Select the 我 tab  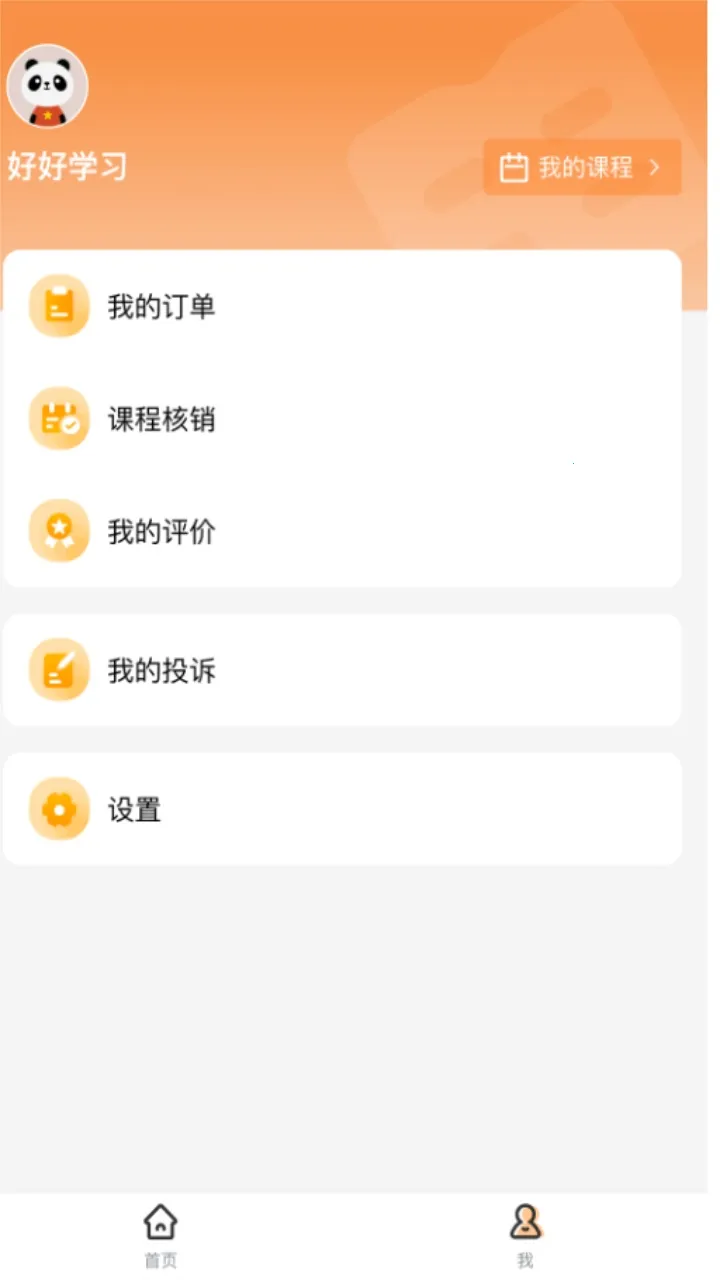pos(525,1236)
